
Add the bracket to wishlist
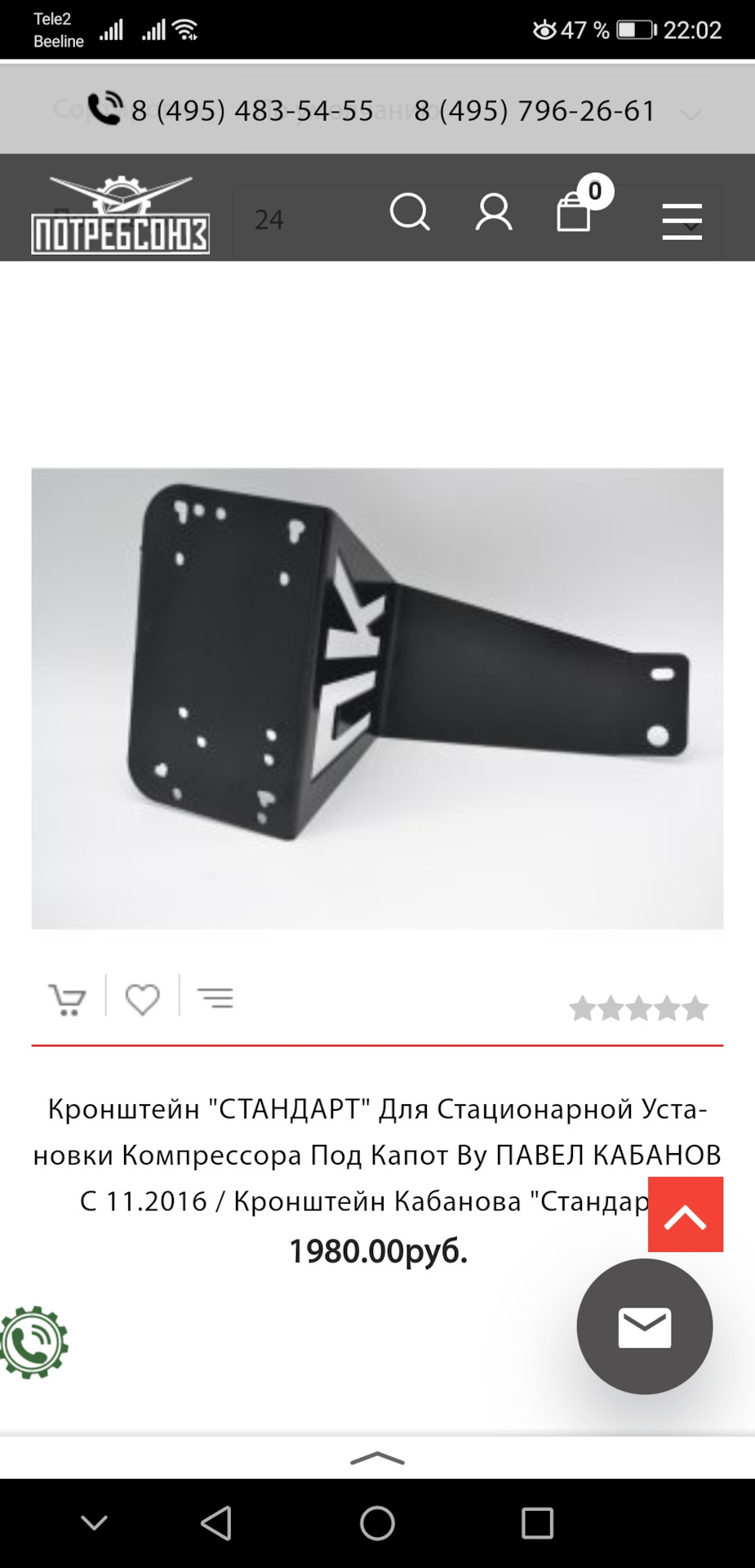click(142, 999)
